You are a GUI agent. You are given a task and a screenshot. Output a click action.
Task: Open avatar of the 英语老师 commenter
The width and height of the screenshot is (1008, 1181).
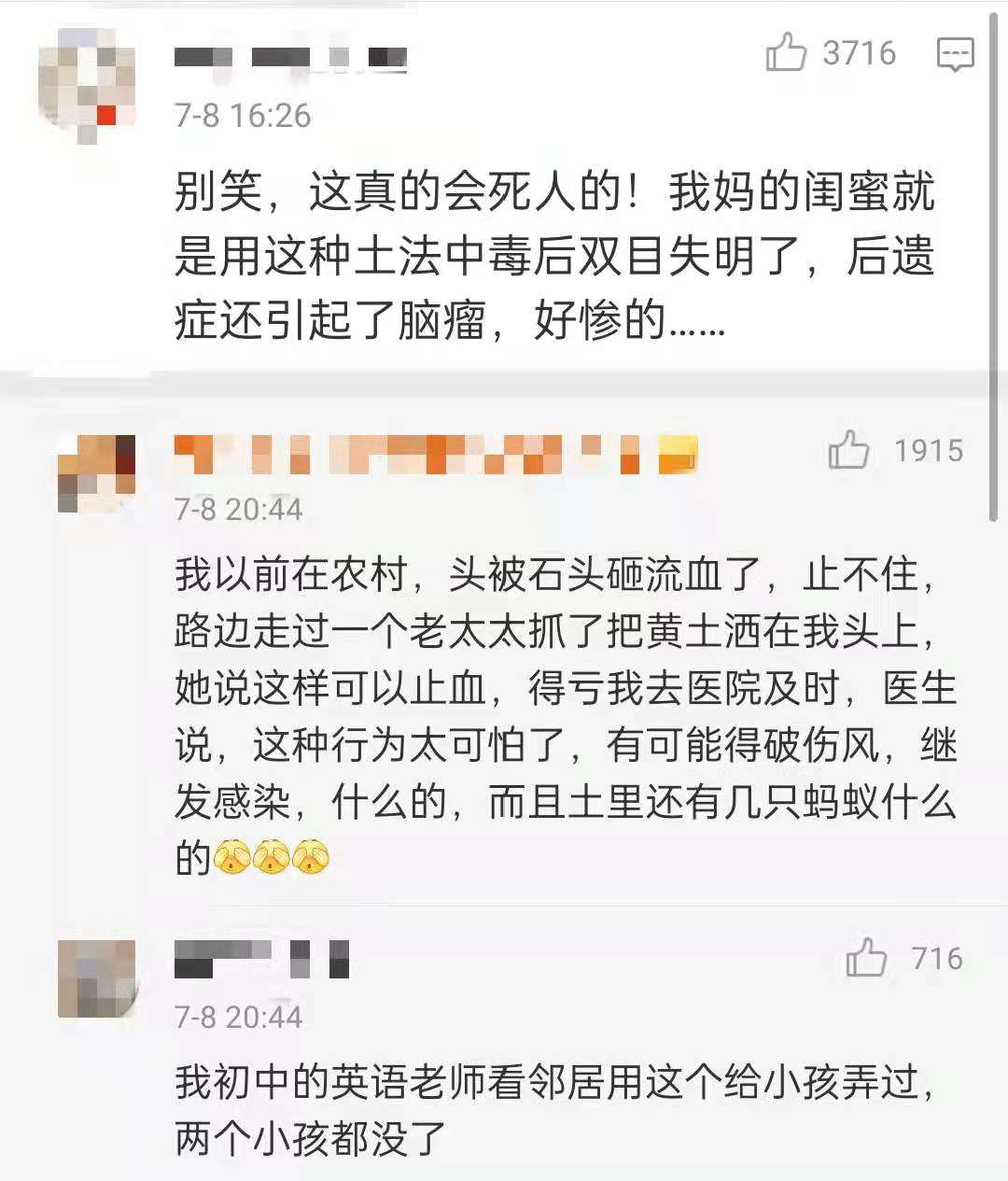coord(96,977)
